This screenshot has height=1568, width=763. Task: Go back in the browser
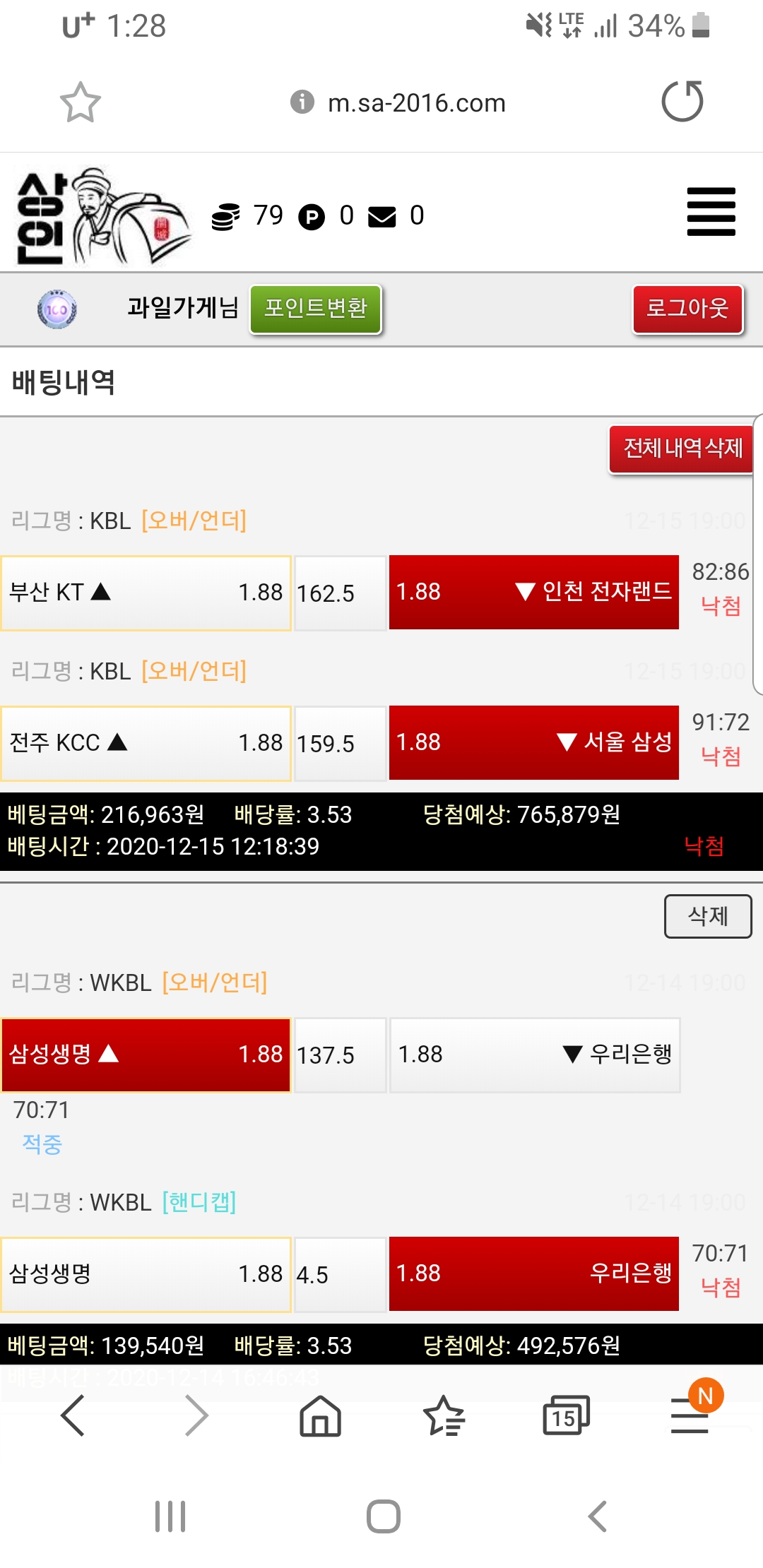(x=73, y=1415)
